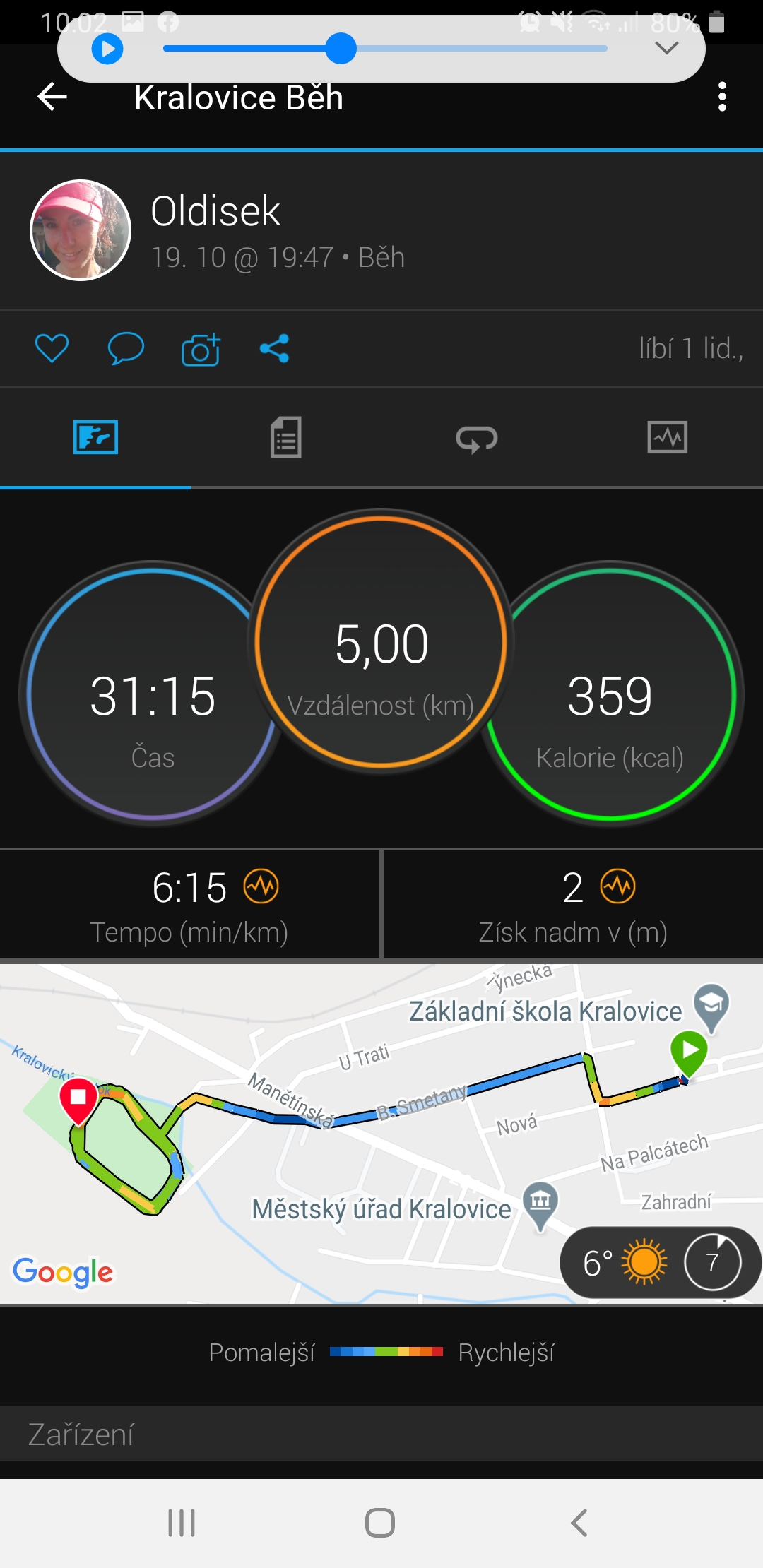Tap the system home button
The image size is (763, 1568).
point(380,1522)
